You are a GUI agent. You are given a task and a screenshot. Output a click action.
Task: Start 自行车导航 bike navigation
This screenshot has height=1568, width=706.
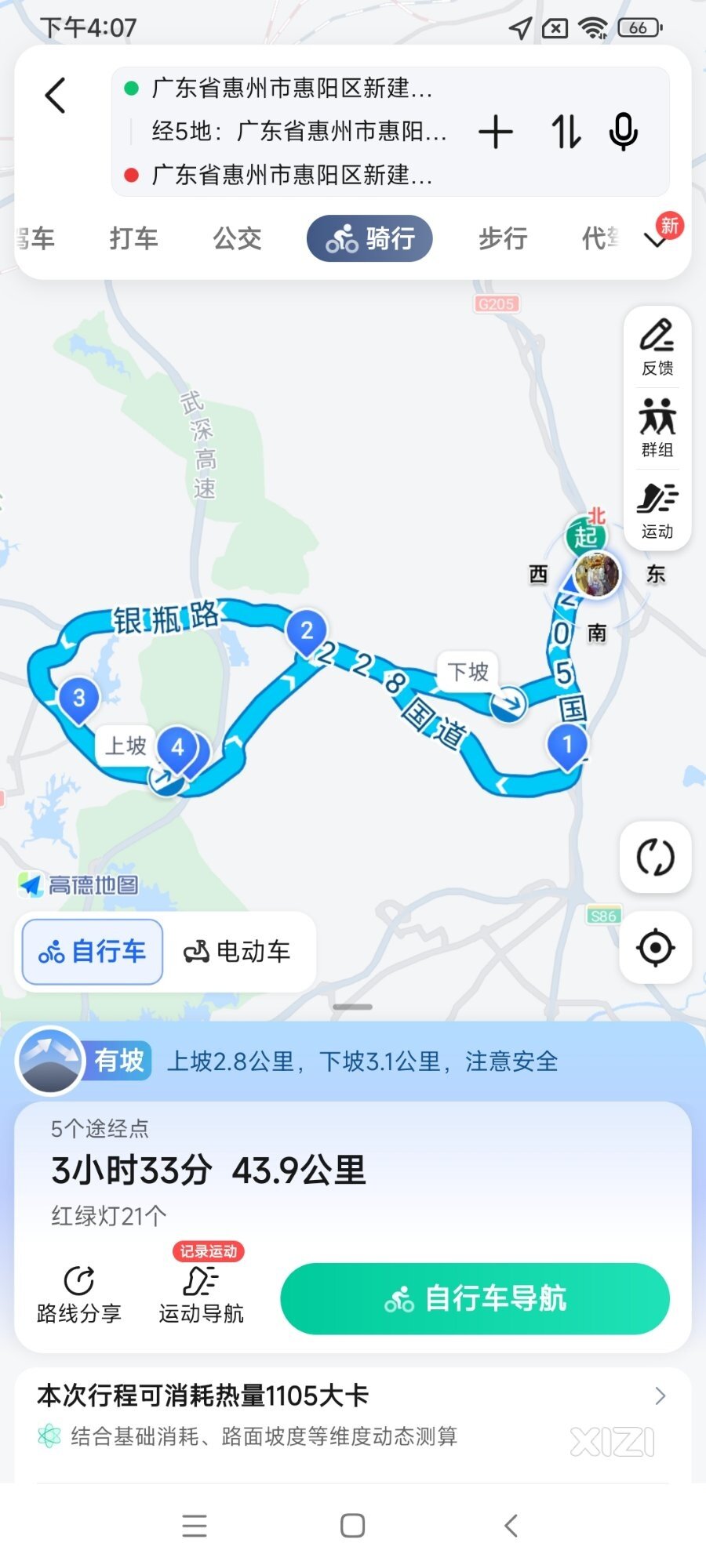click(475, 1299)
